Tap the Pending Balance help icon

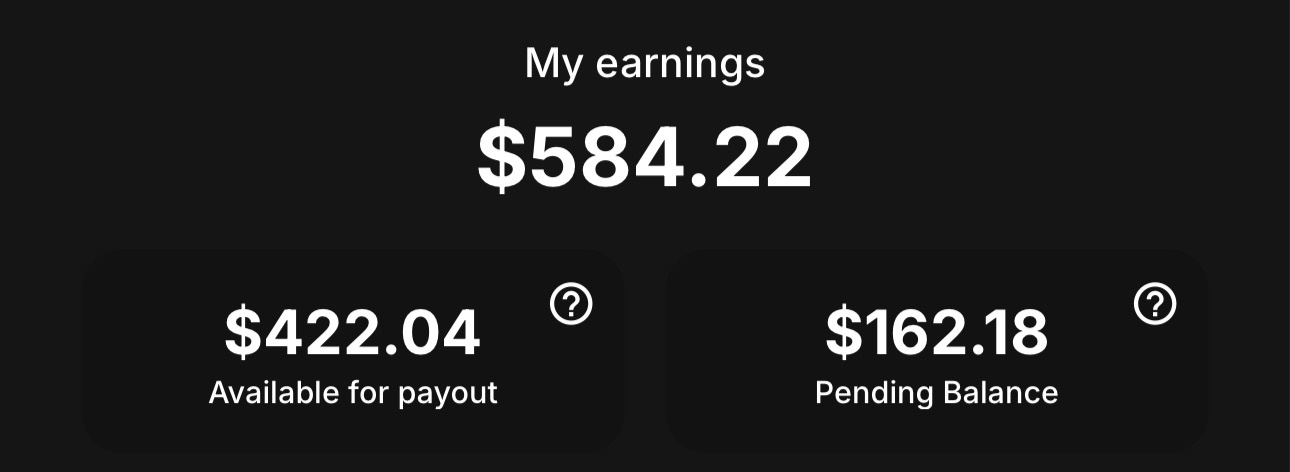click(x=1155, y=304)
